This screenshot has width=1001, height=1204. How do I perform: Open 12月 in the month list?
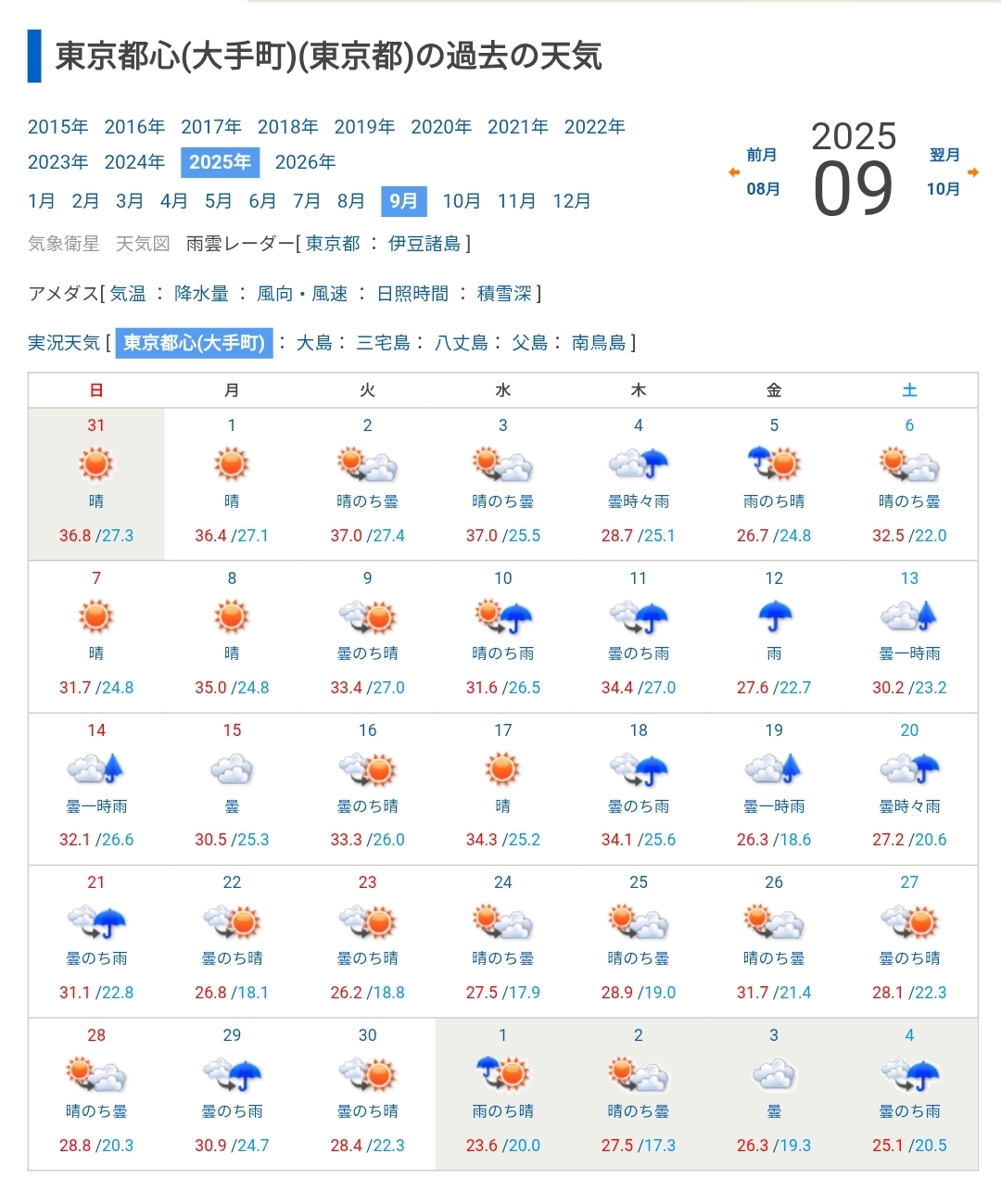click(x=571, y=201)
